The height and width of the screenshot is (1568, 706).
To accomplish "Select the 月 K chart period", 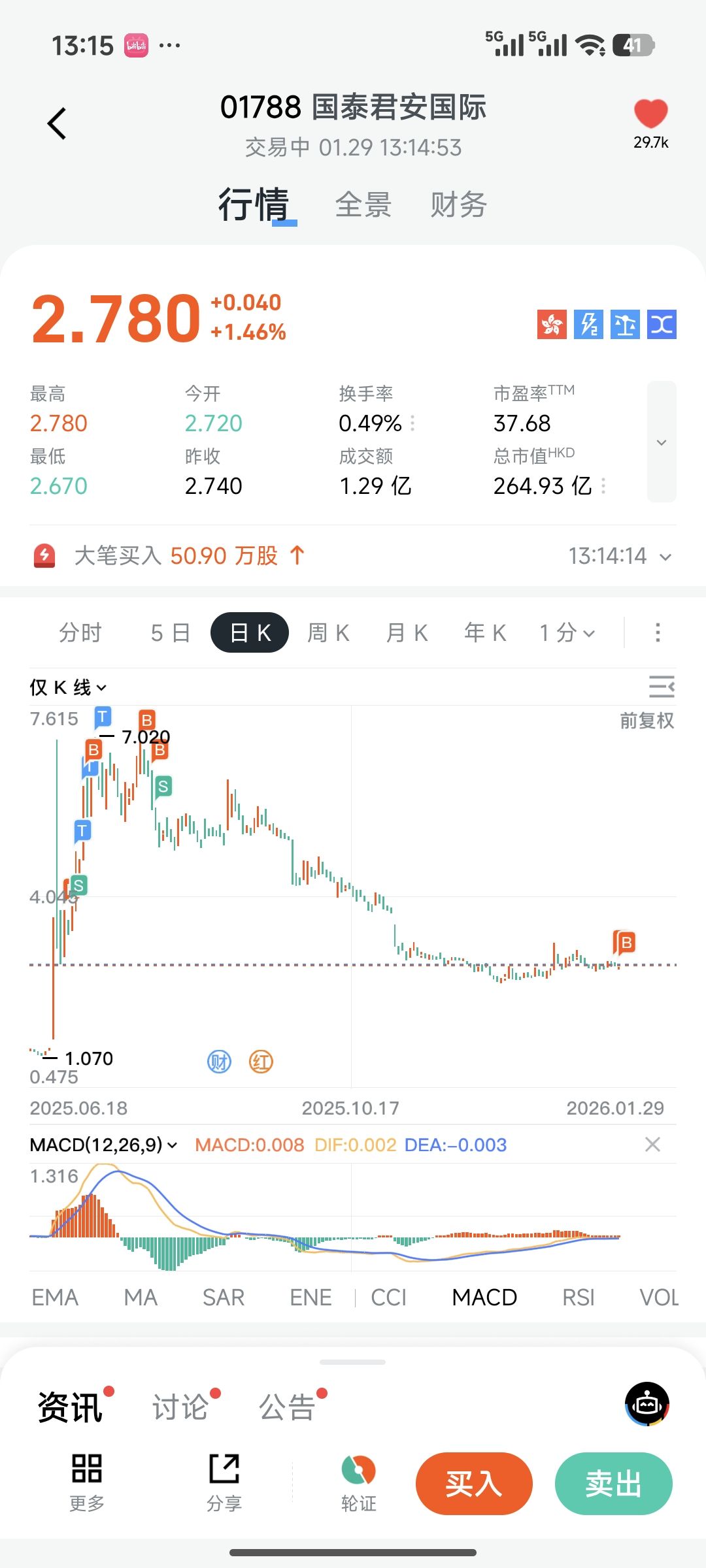I will point(407,633).
